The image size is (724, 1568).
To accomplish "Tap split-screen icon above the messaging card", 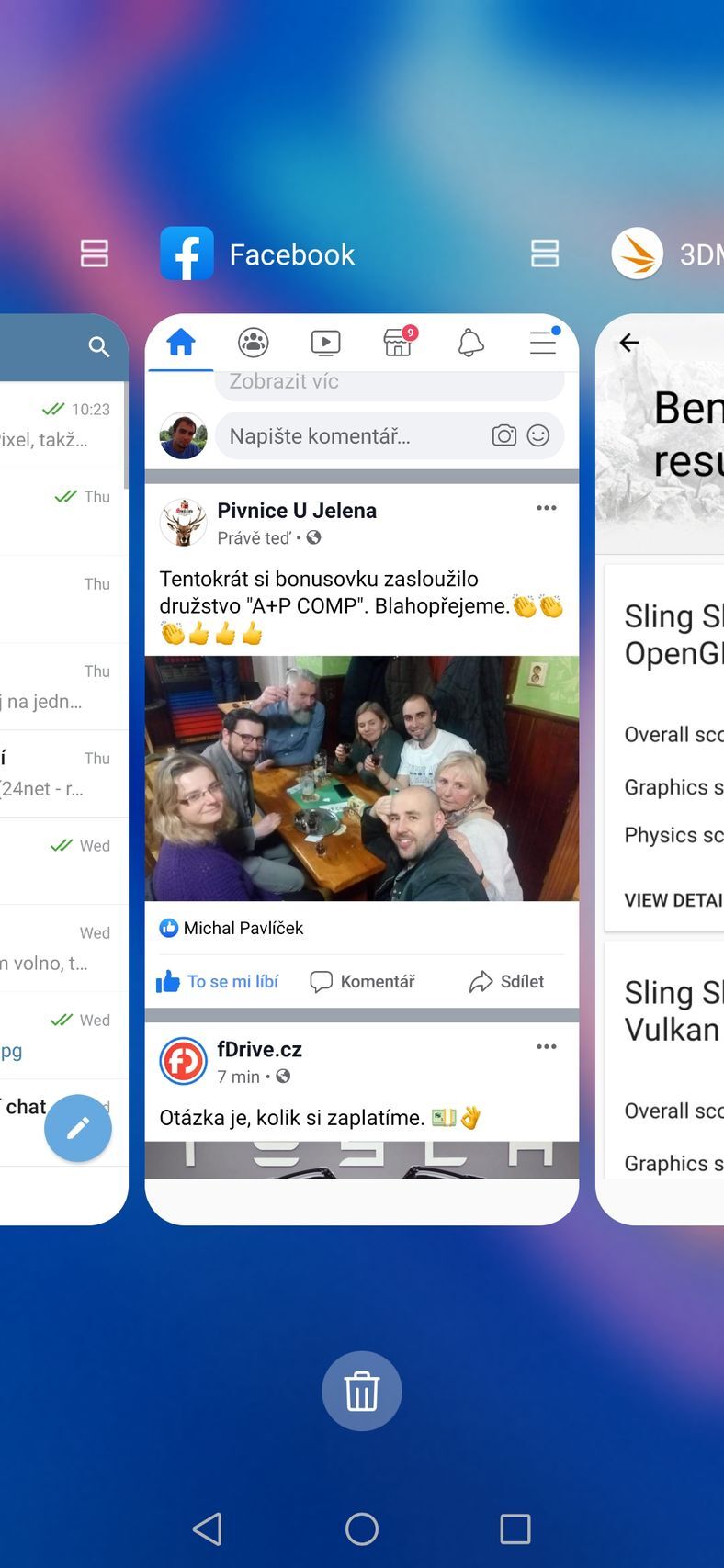I will click(x=95, y=254).
